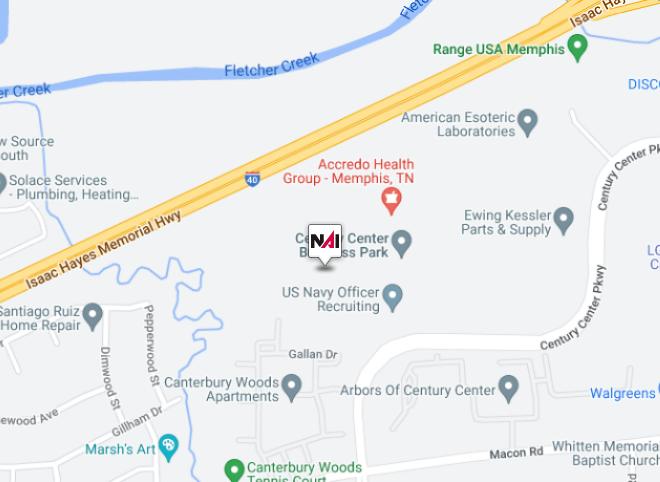Select US Navy Officer Recruiting pin

click(x=393, y=296)
